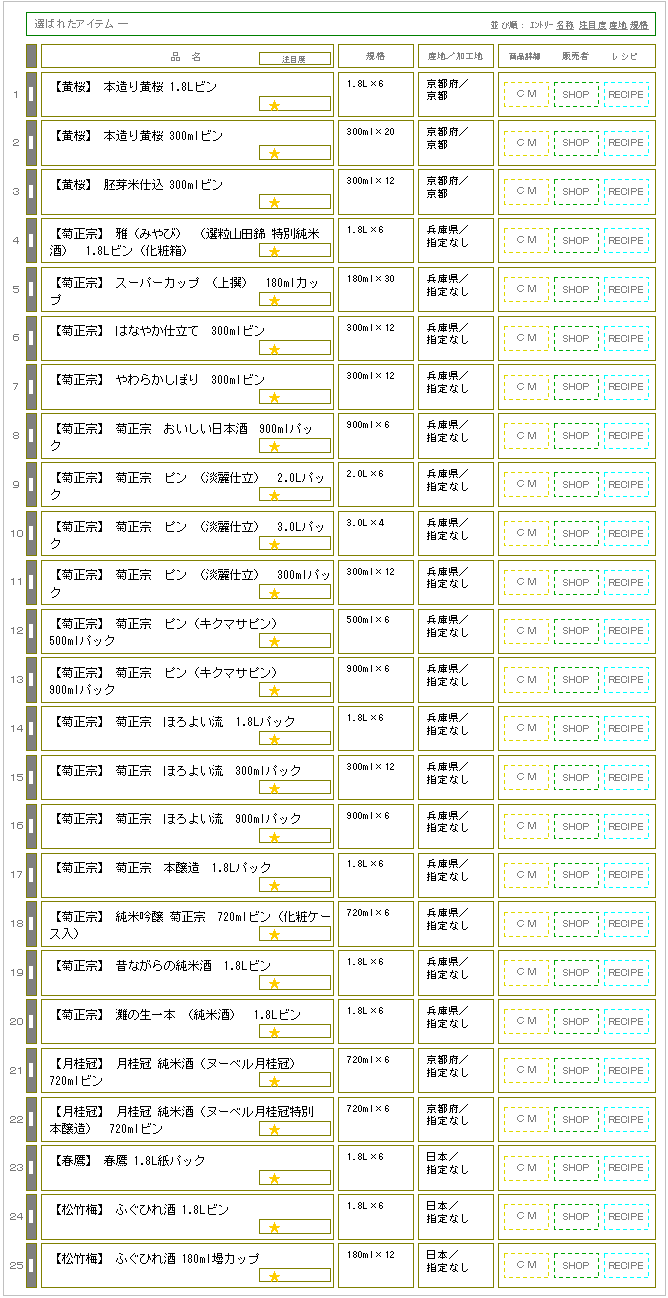Sort the list by 注目度
The image size is (668, 1298).
point(592,23)
